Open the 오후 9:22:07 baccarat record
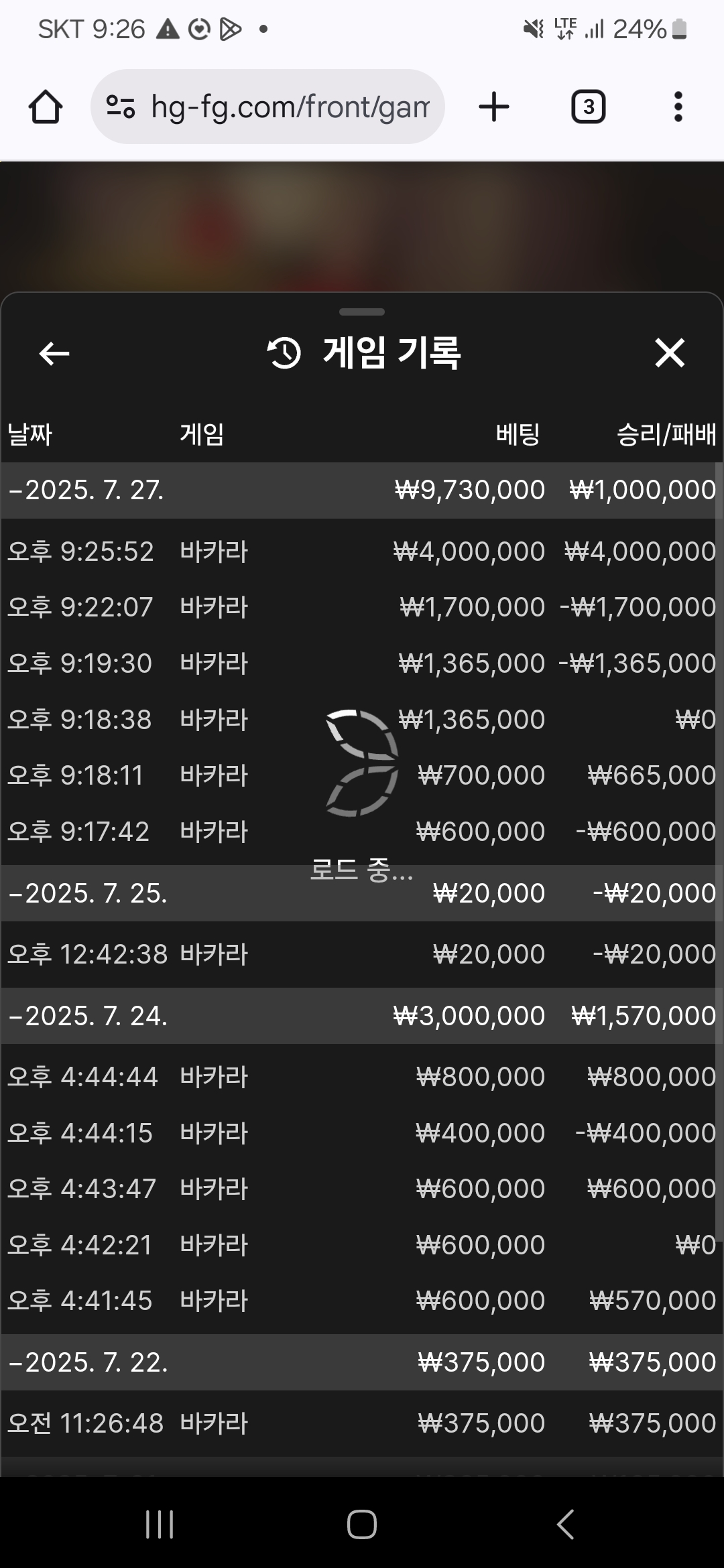724x1568 pixels. point(362,607)
